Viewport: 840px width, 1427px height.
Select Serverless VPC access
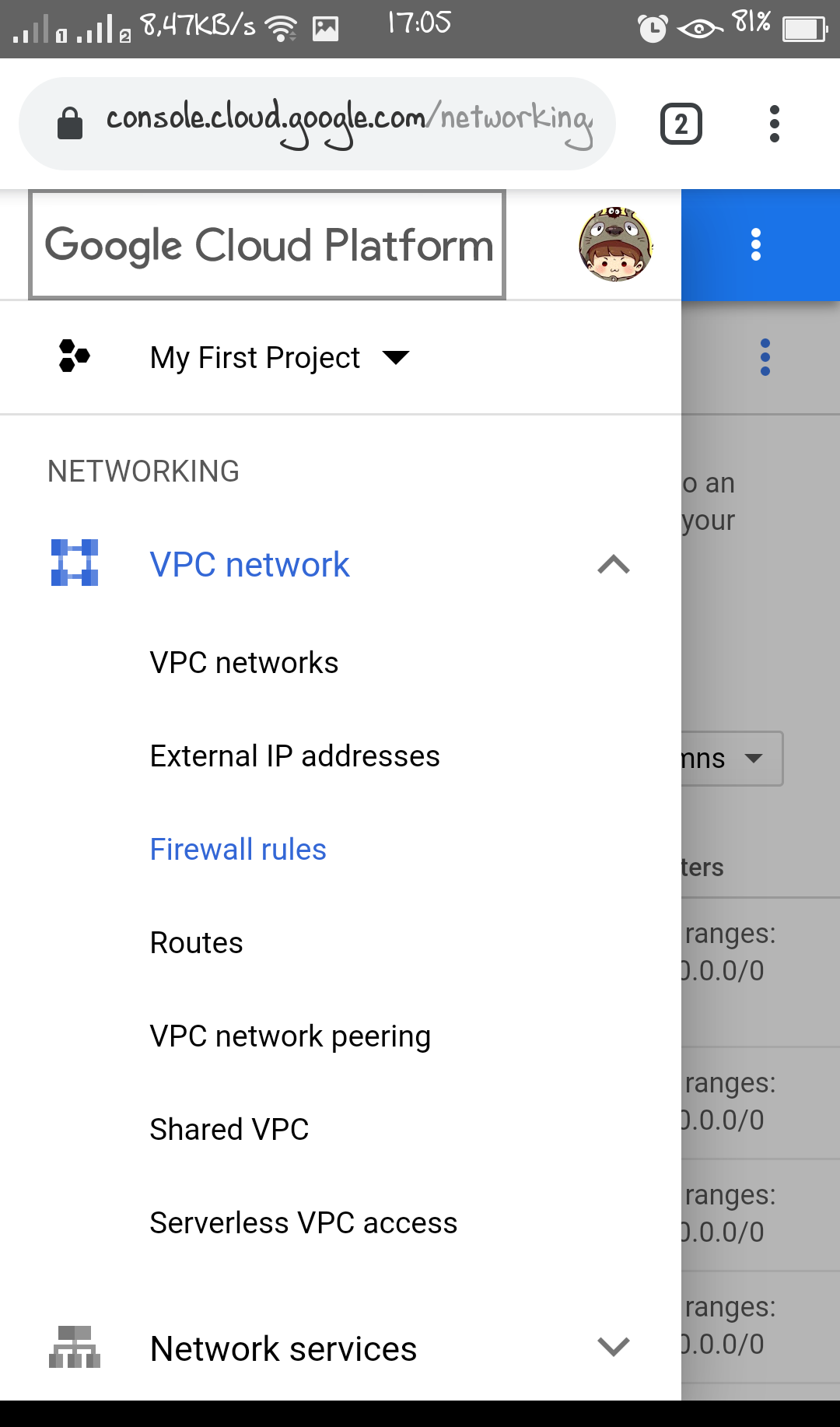(x=303, y=1222)
